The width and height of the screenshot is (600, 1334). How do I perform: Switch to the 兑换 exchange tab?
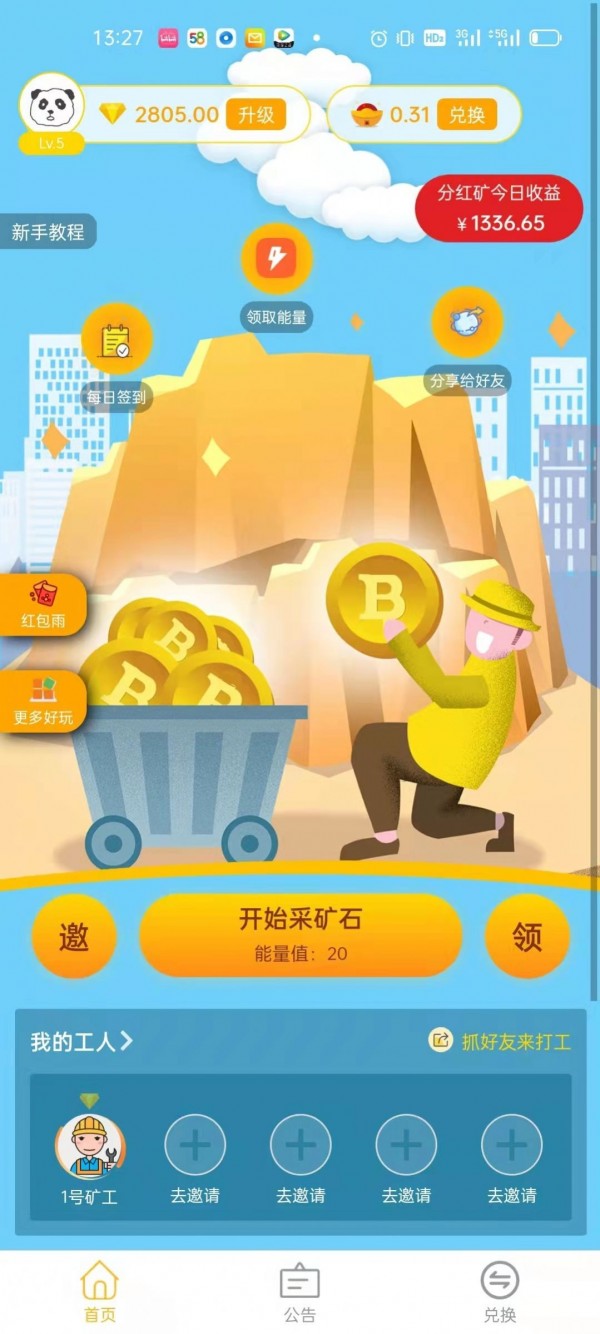tap(499, 1292)
